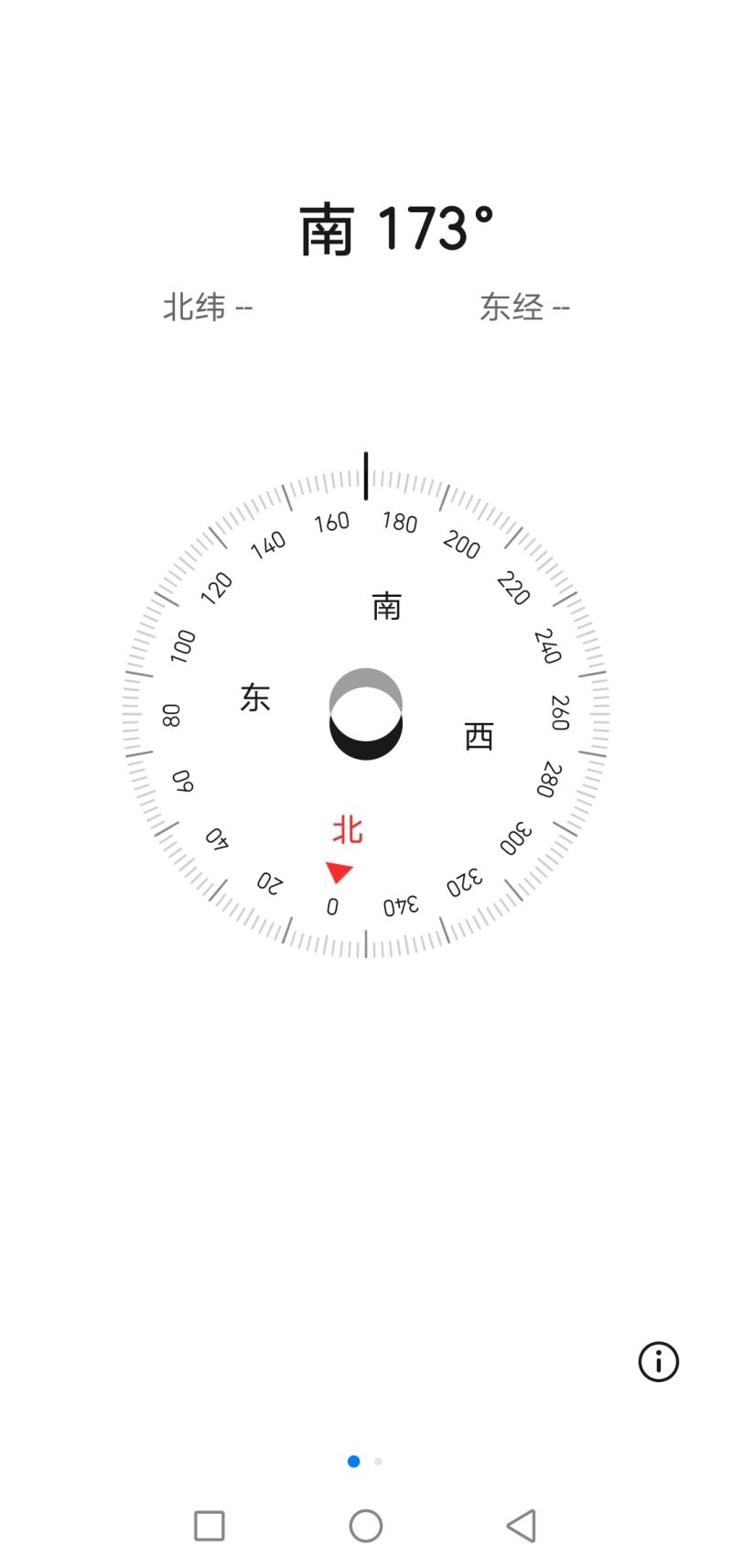Open the compass info icon

click(x=658, y=1361)
